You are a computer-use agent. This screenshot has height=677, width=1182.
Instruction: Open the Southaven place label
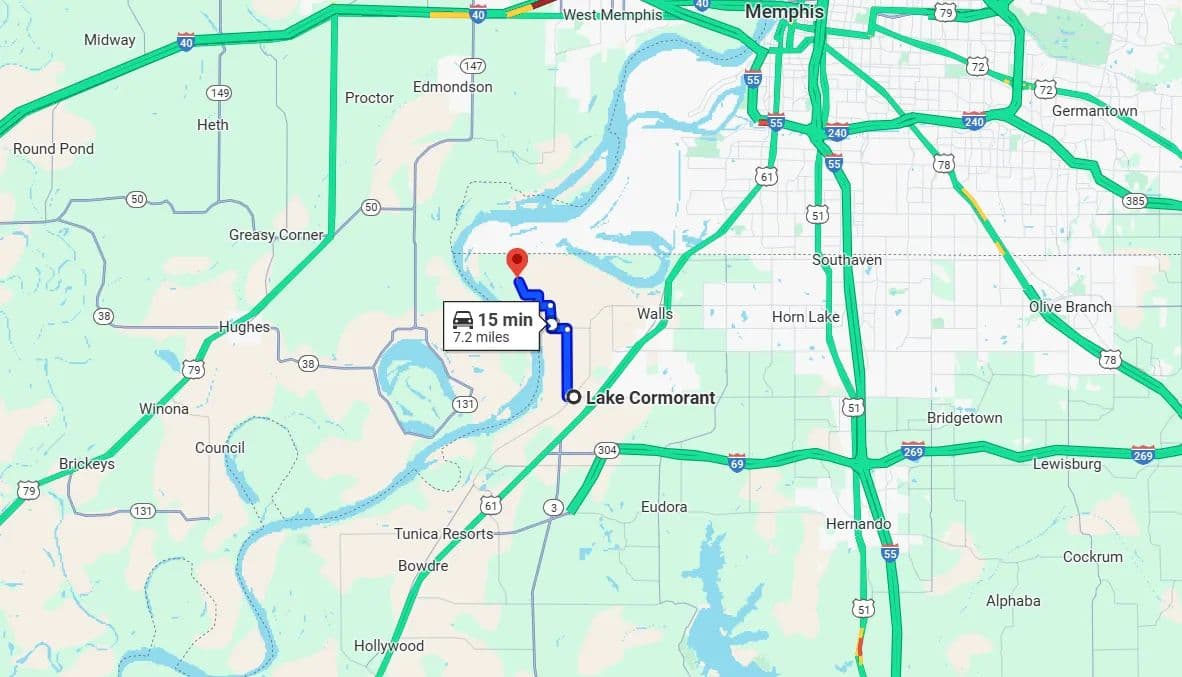[x=847, y=260]
